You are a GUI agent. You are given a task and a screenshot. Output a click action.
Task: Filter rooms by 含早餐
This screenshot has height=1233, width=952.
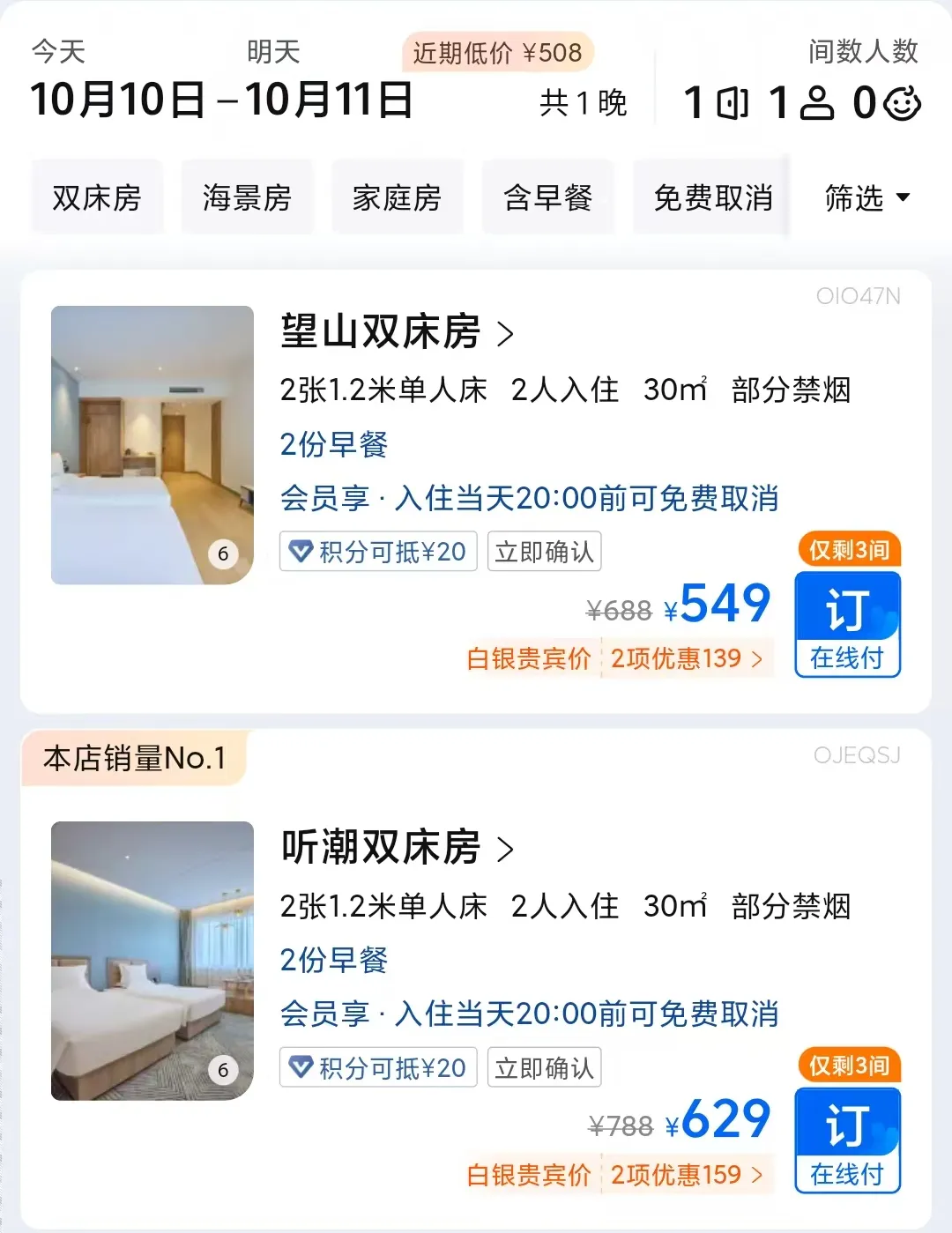tap(547, 197)
